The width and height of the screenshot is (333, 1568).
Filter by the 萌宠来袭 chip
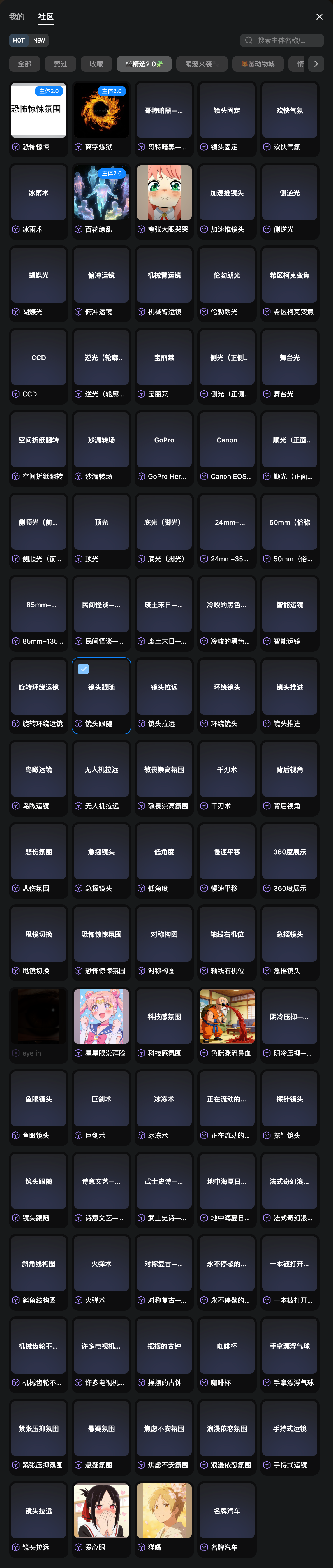(198, 64)
